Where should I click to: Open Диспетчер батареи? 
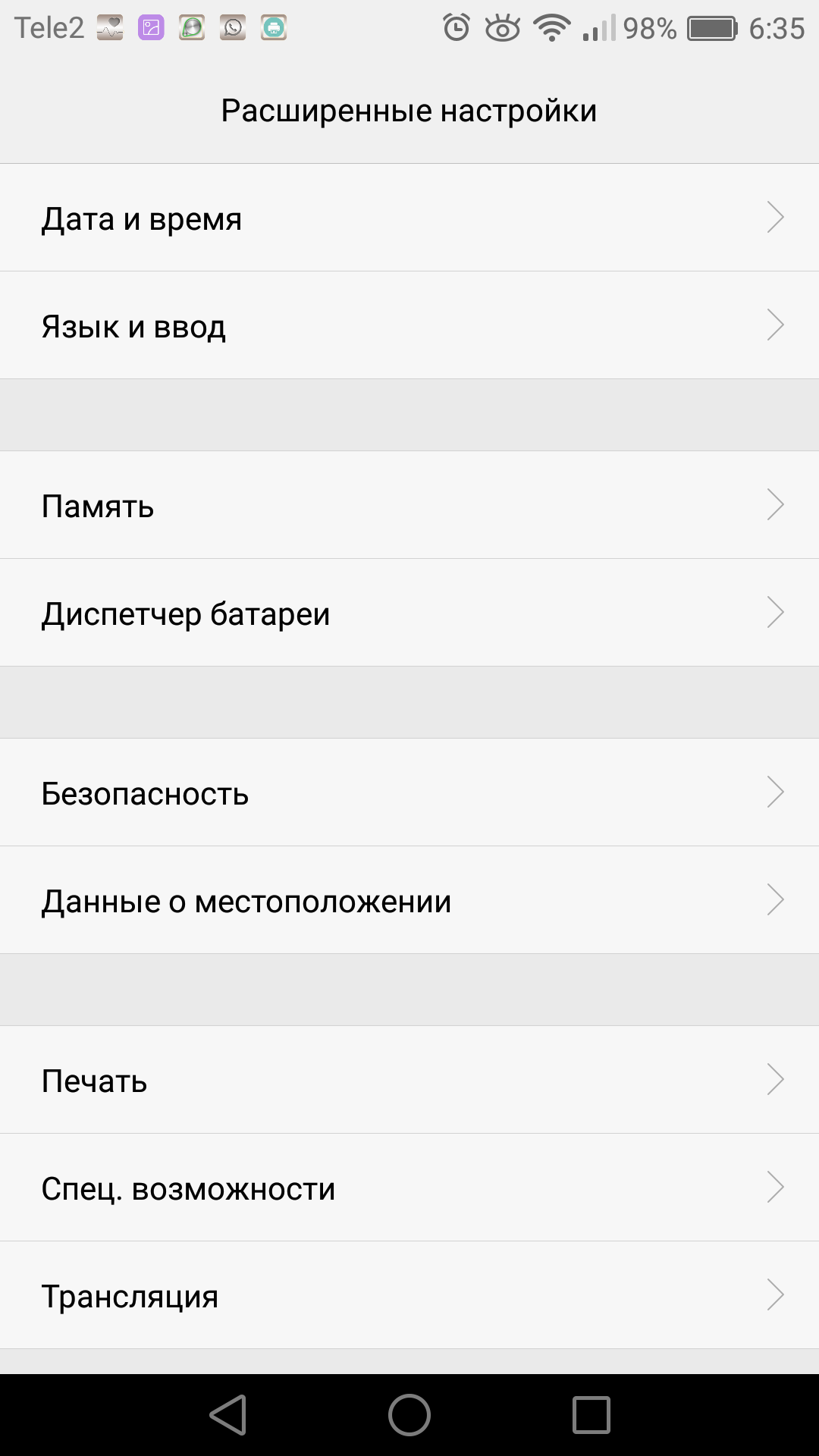pos(409,613)
